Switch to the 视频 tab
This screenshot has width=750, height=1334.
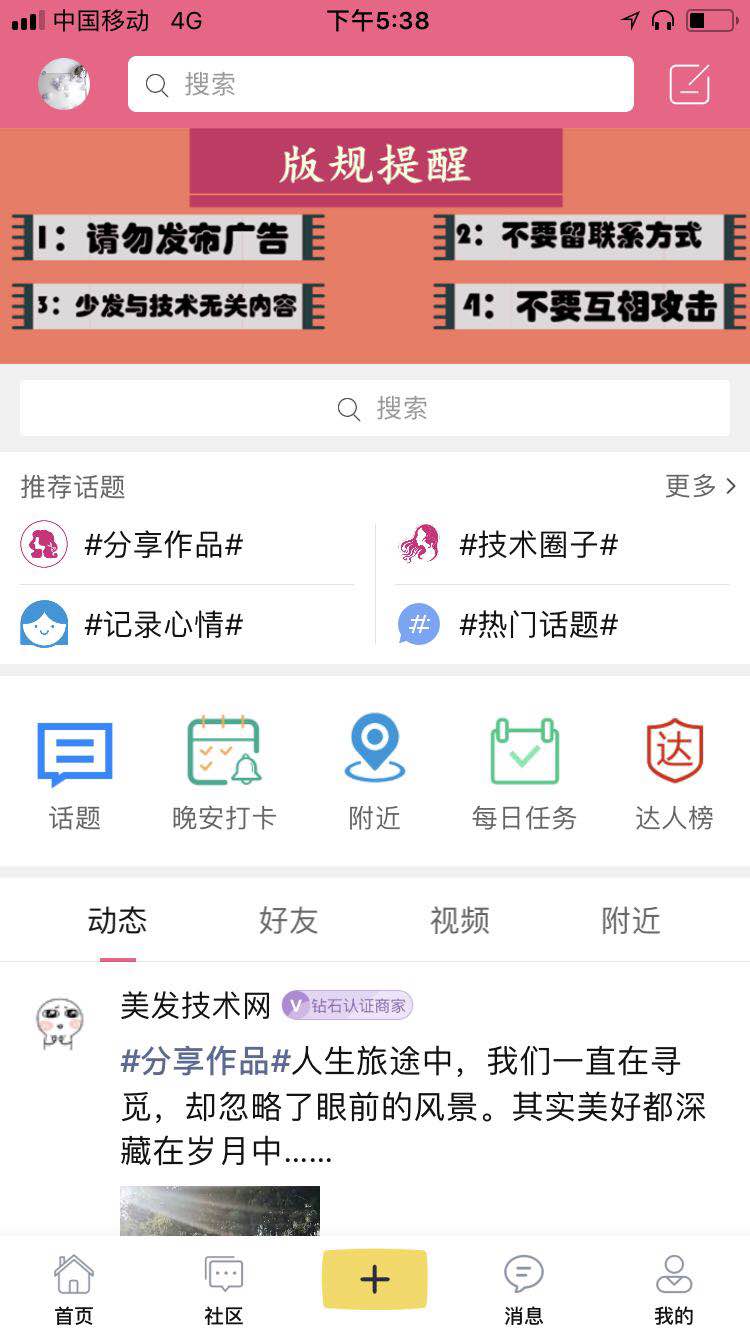coord(460,920)
